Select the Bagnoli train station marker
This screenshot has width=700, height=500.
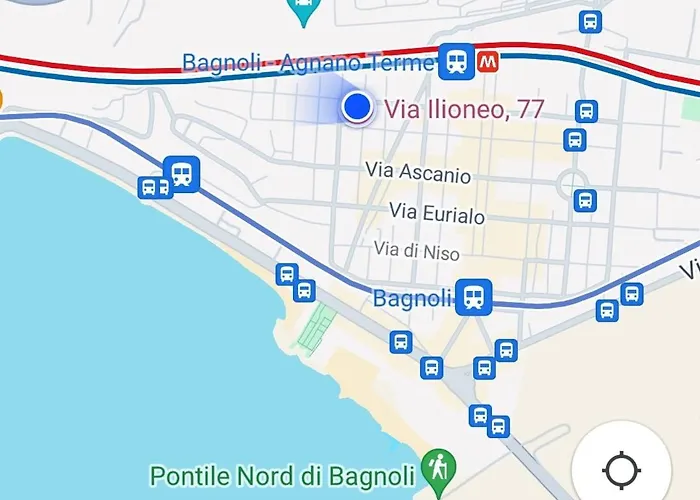(x=472, y=297)
